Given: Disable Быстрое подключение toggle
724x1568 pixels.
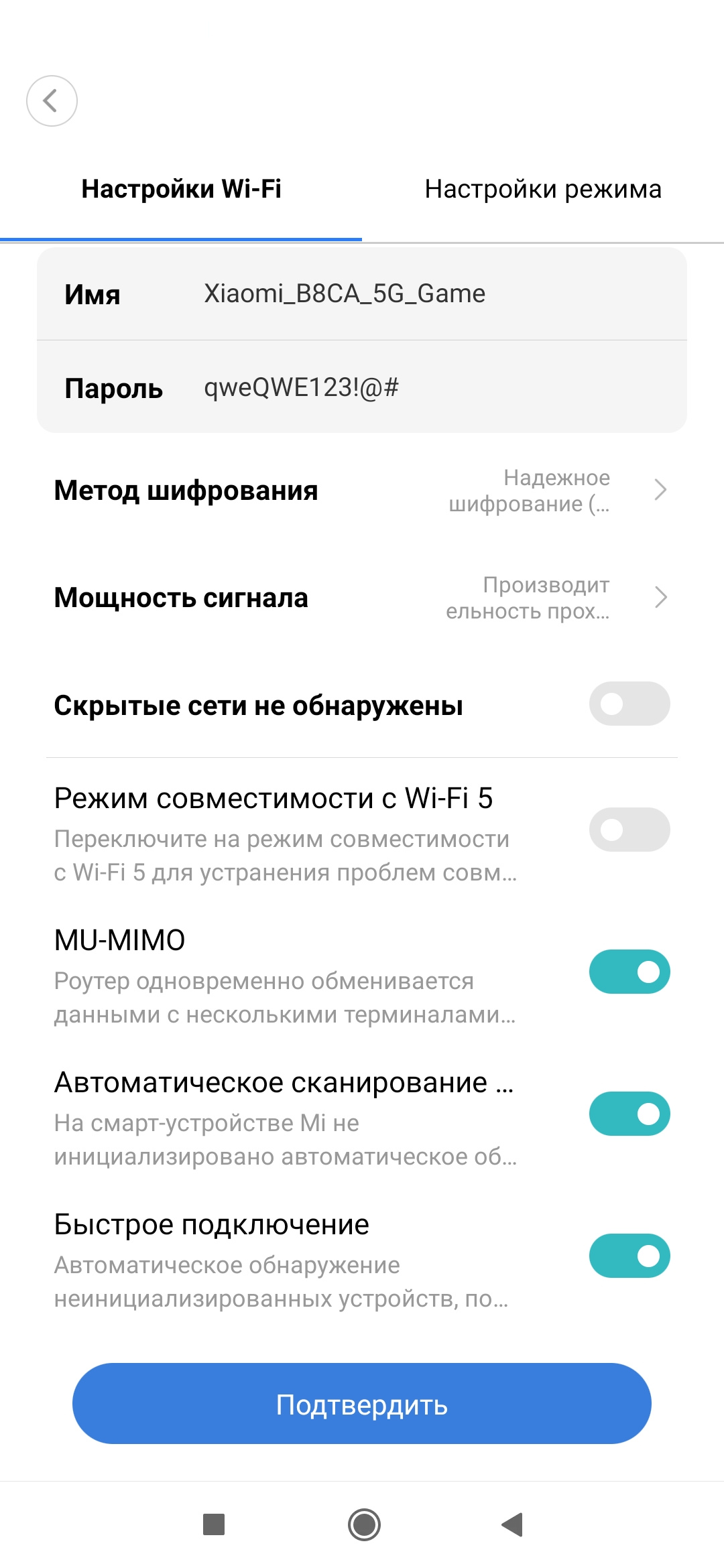Looking at the screenshot, I should [629, 1256].
